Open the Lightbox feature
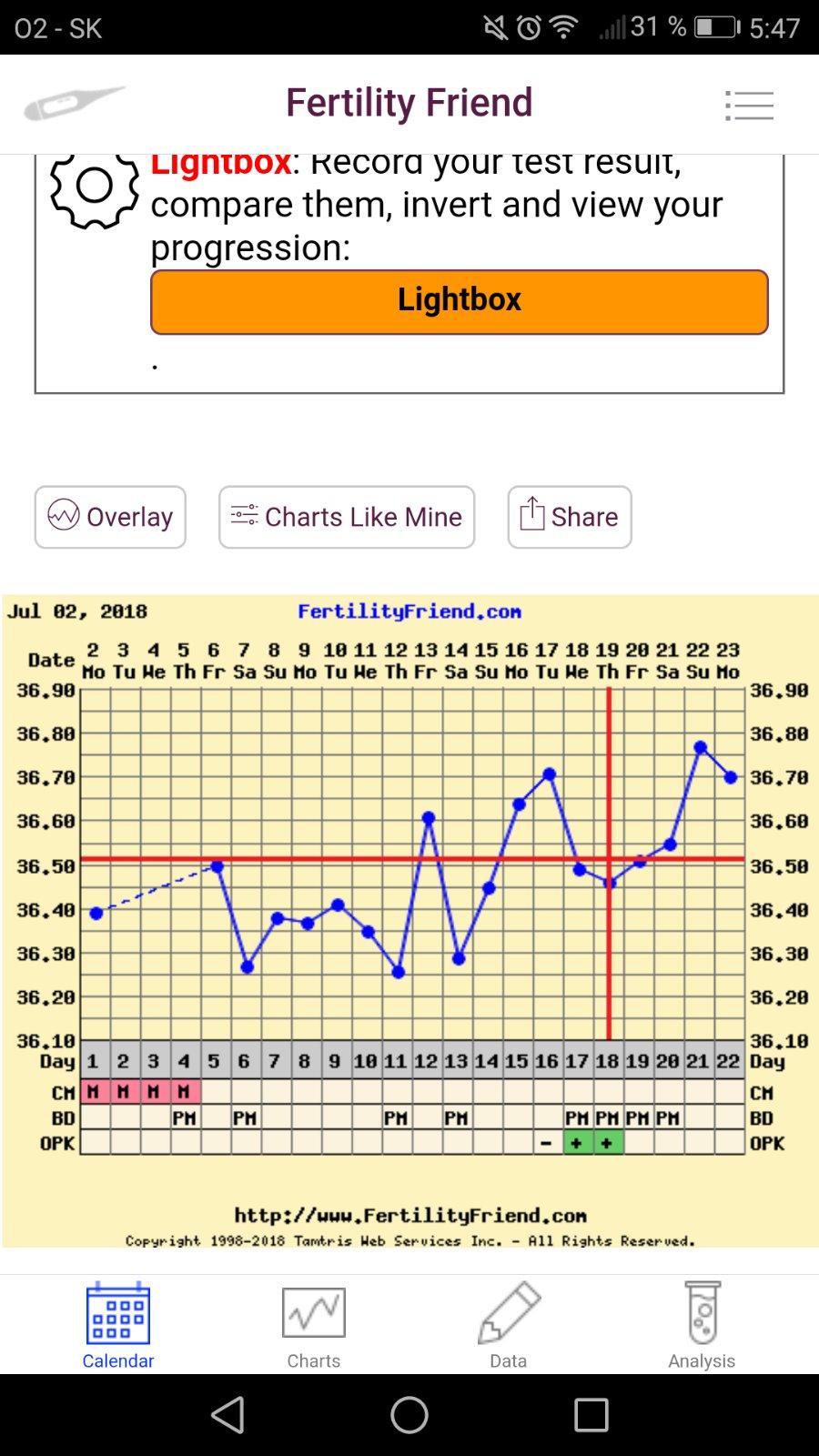This screenshot has width=819, height=1456. (459, 301)
